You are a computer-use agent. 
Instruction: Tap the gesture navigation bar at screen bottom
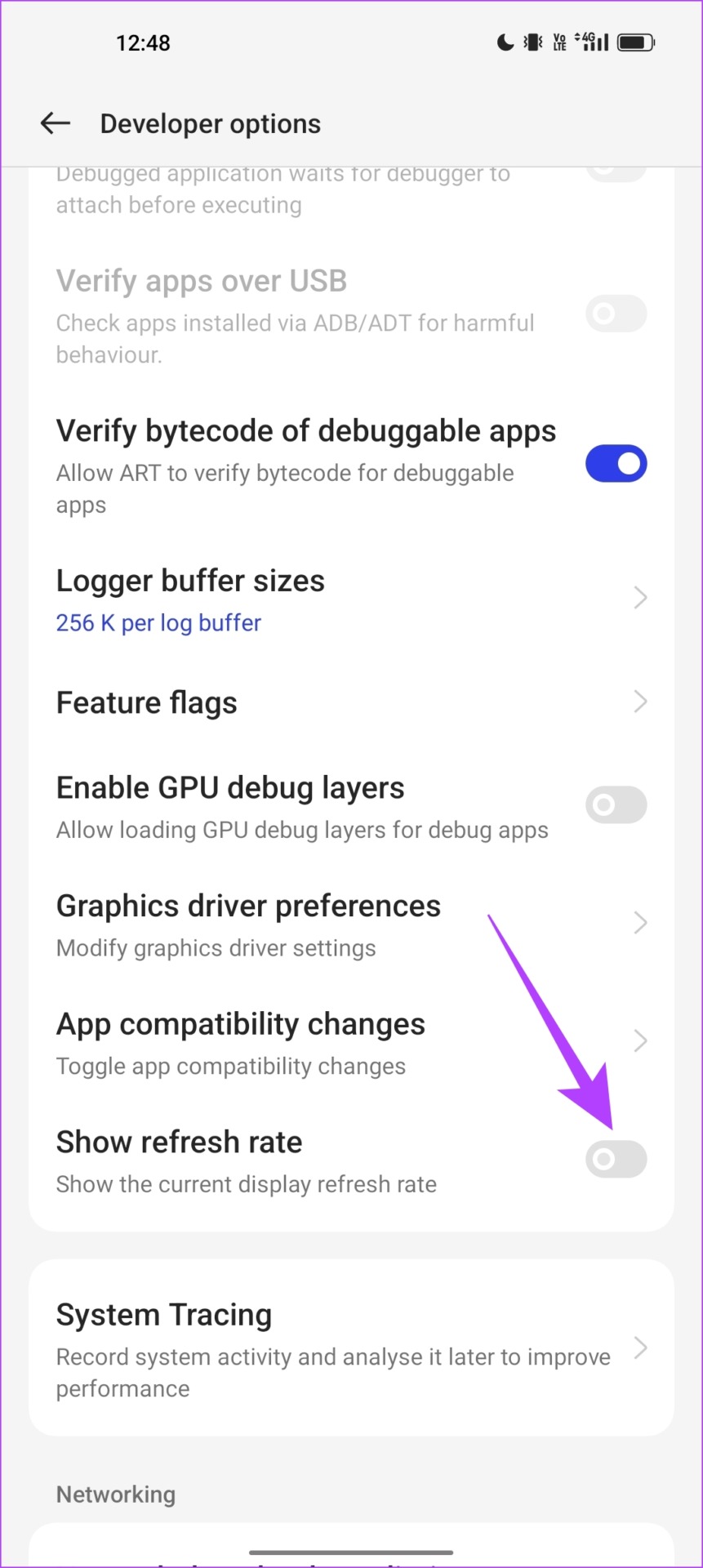point(351,1548)
